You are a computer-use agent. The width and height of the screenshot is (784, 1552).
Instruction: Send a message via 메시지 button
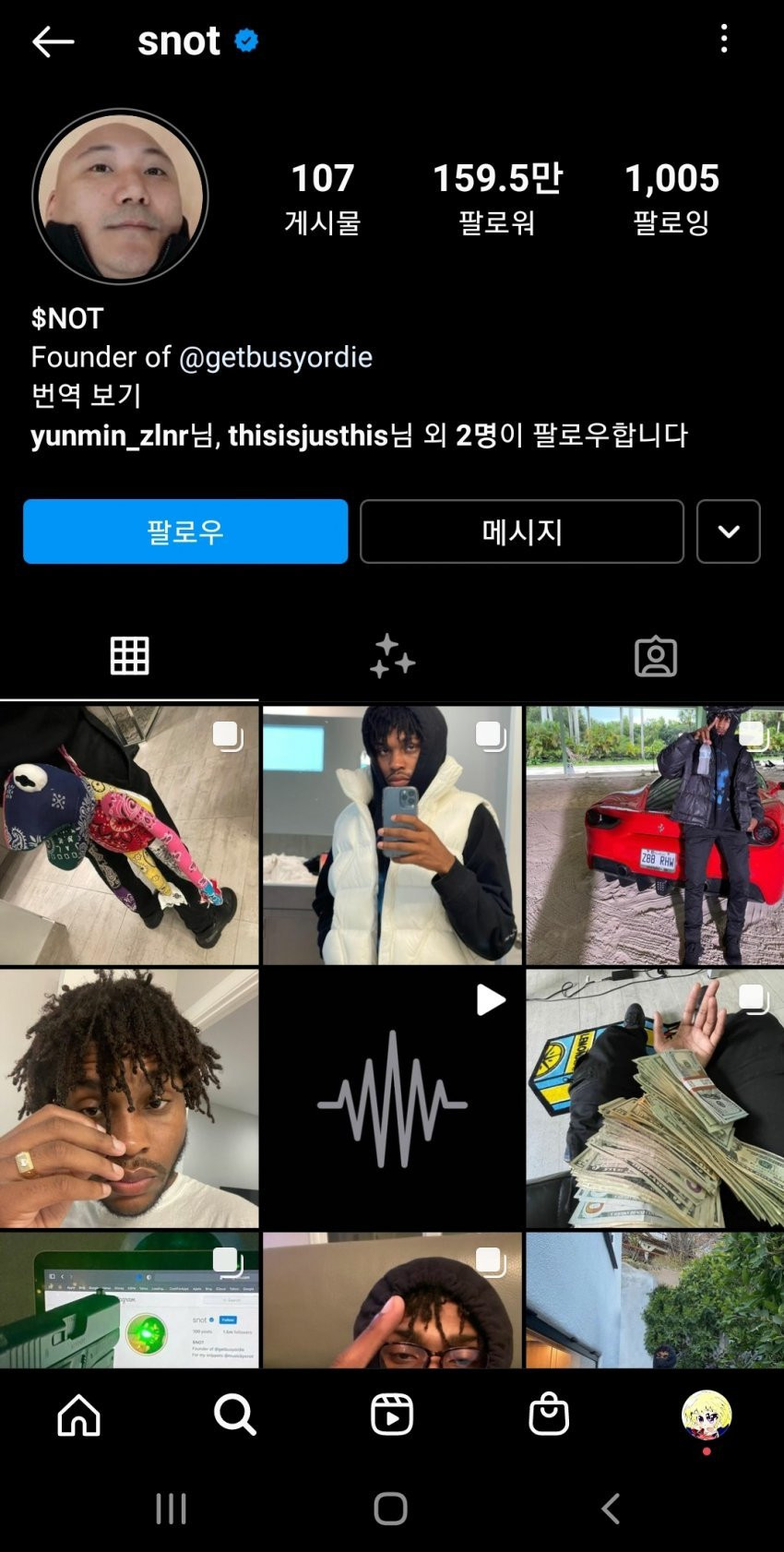(x=522, y=531)
